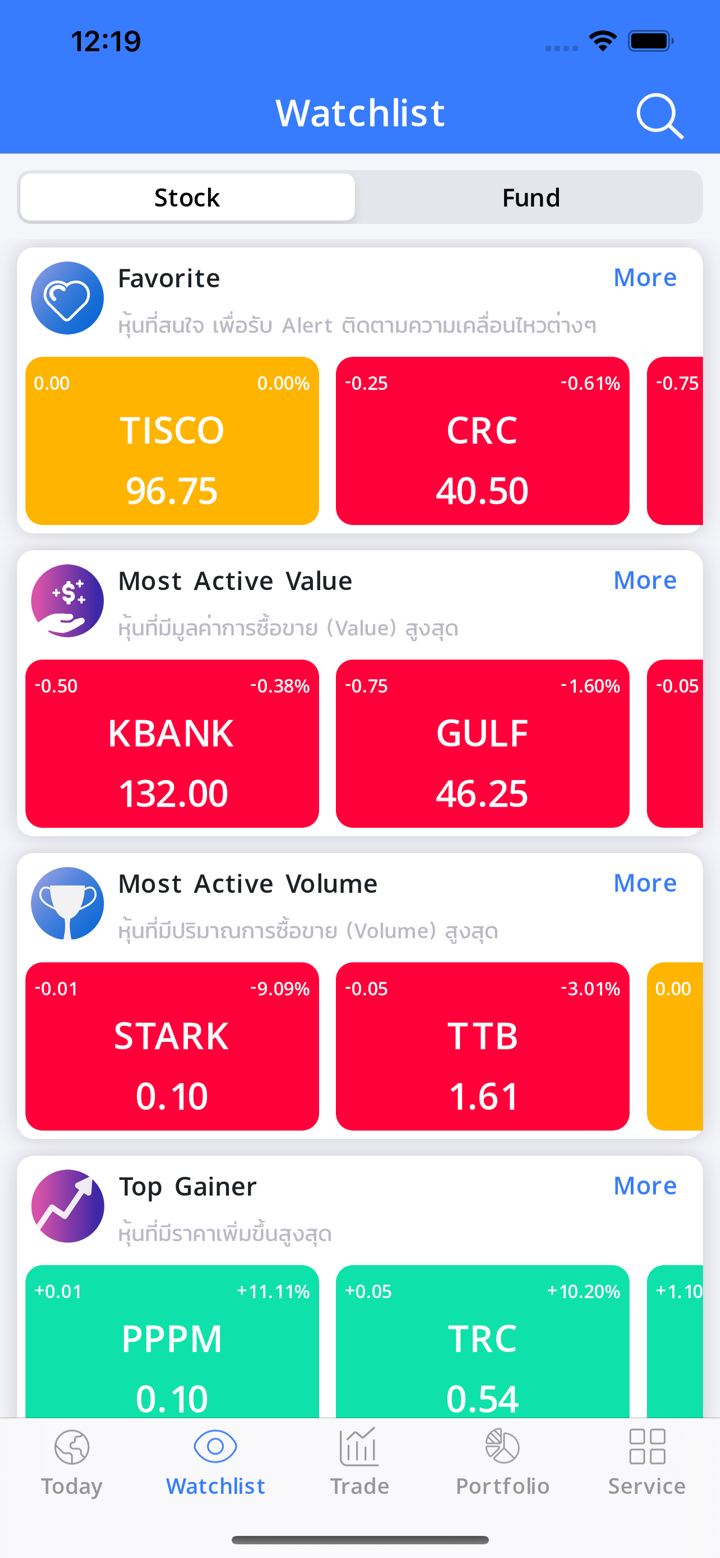Go to the Today tab
Viewport: 720px width, 1558px height.
point(72,1462)
